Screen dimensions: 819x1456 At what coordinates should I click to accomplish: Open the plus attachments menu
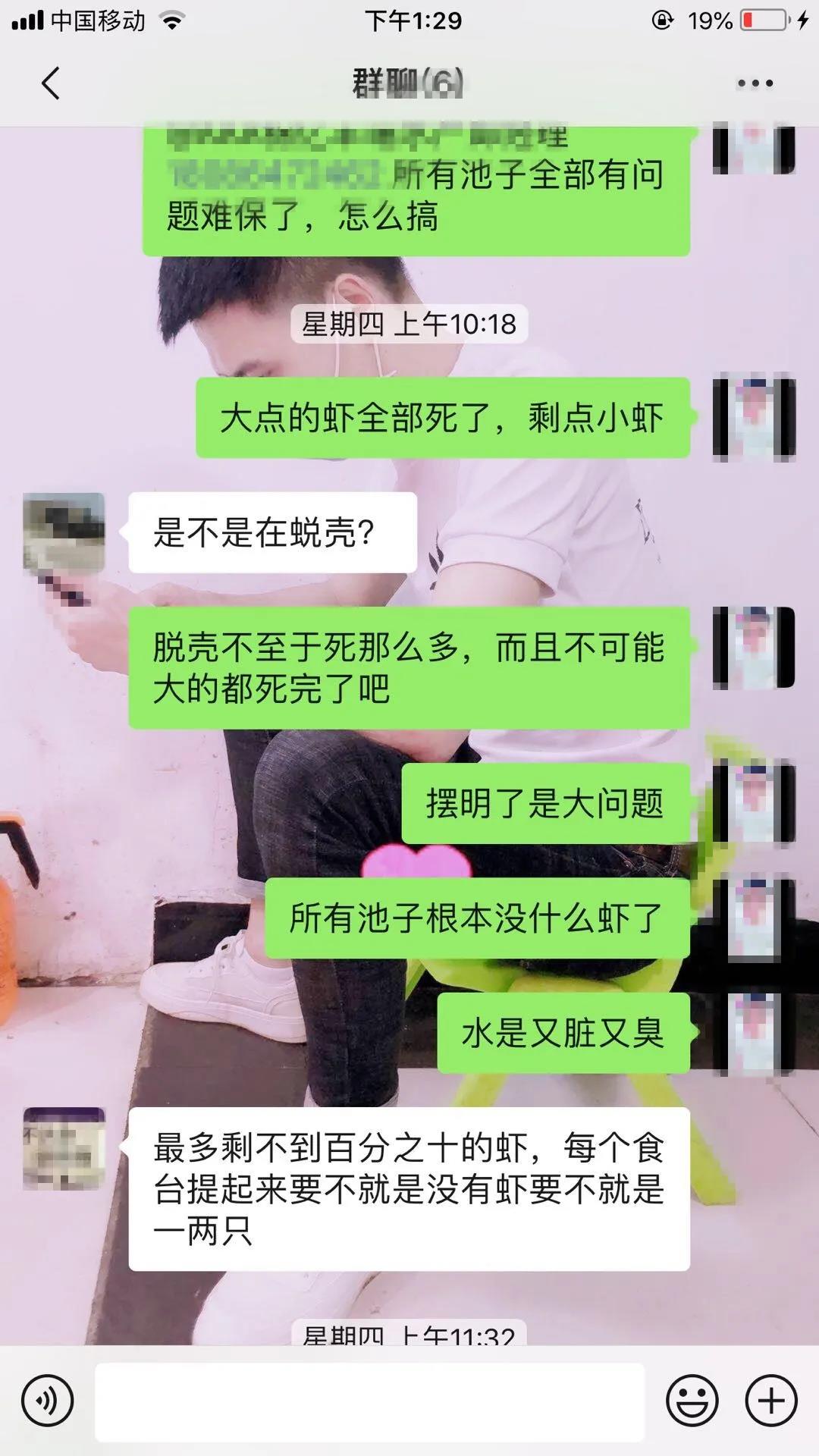click(x=771, y=1401)
